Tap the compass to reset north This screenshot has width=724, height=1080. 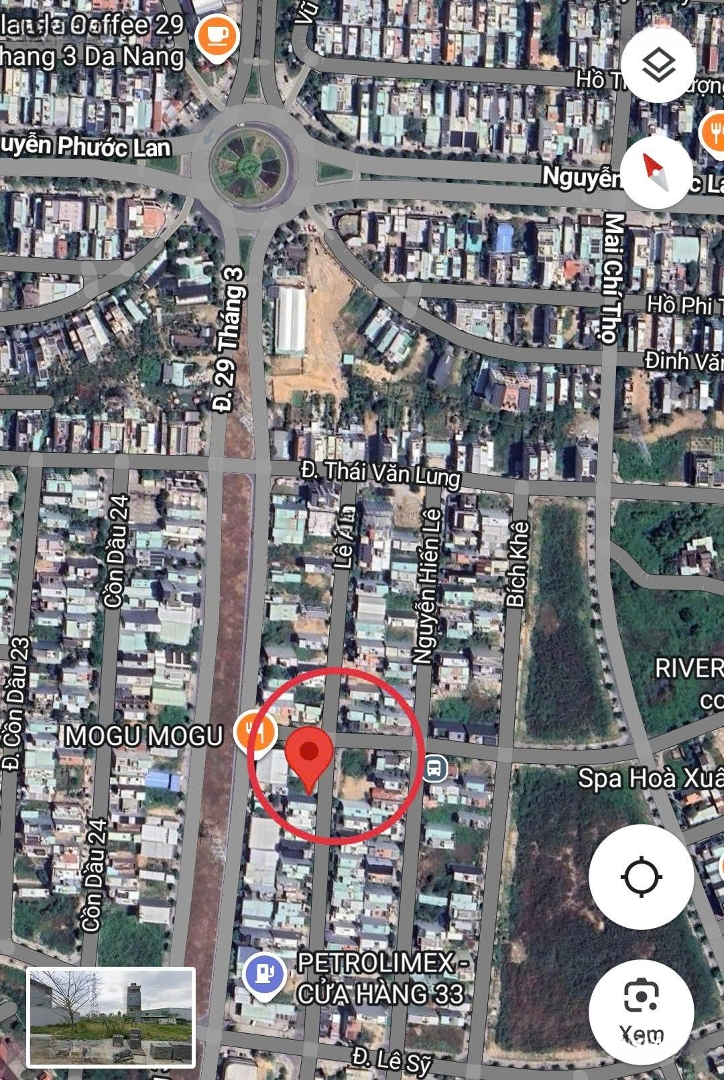(657, 172)
